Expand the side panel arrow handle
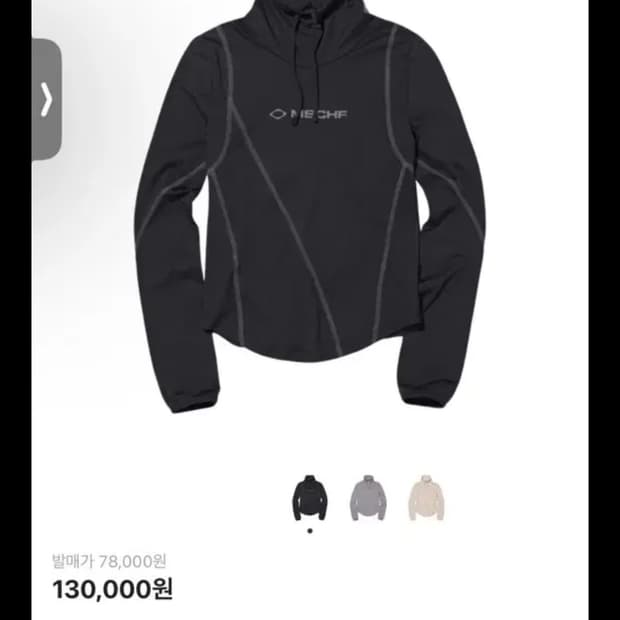Screen dimensions: 620x620 point(46,99)
